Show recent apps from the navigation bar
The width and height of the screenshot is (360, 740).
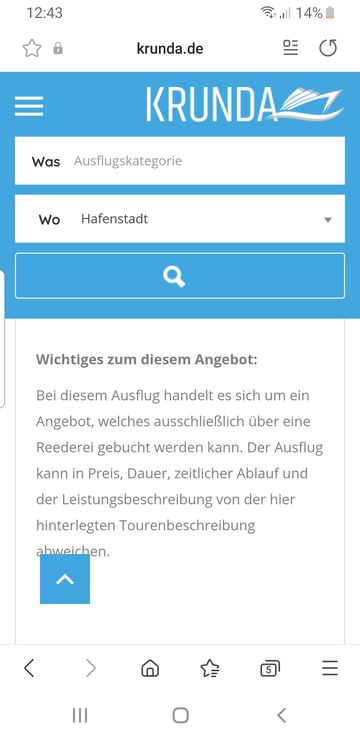80,715
